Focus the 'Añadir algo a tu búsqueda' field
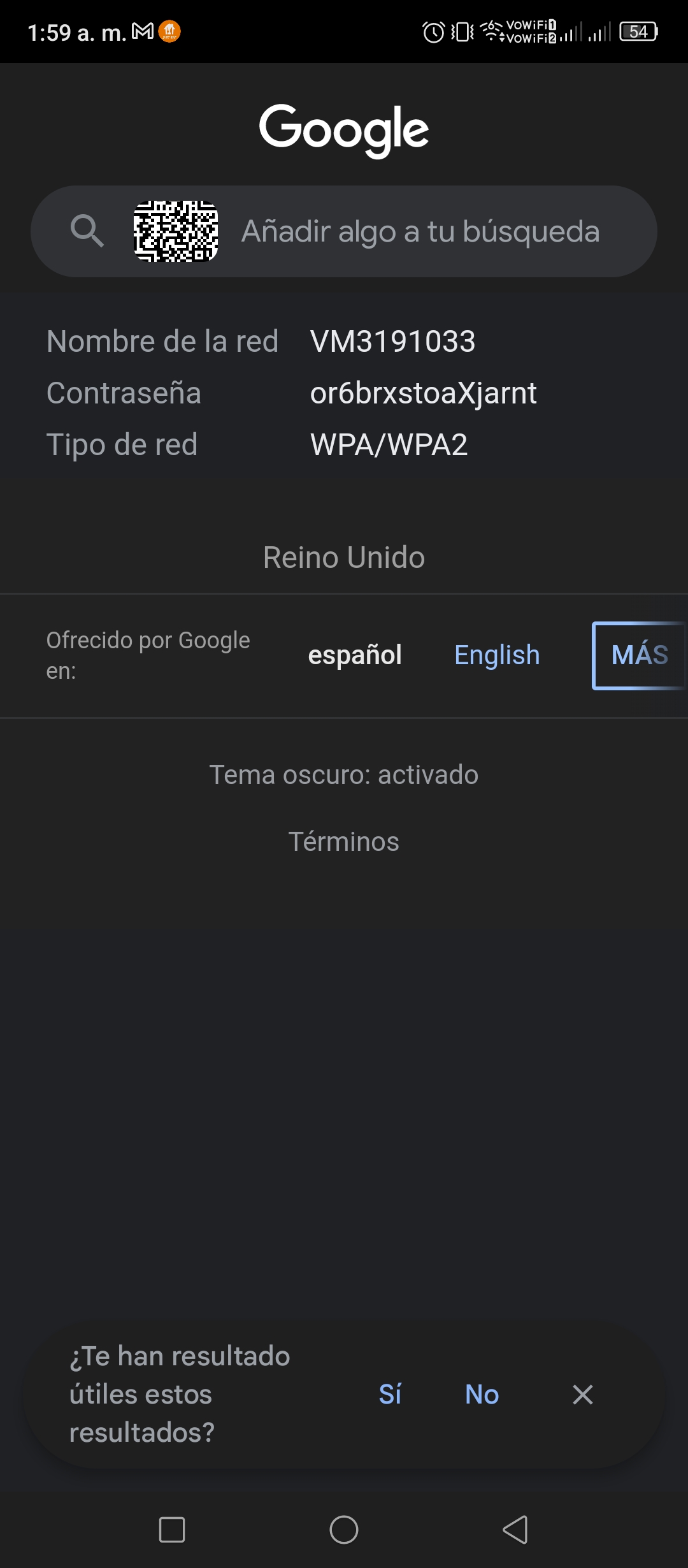This screenshot has width=688, height=1568. tap(420, 231)
